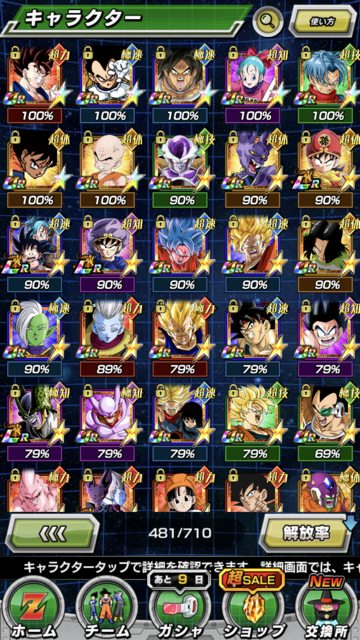This screenshot has height=640, width=360.
Task: Select the Perfect Cell LR card
Action: 36,424
